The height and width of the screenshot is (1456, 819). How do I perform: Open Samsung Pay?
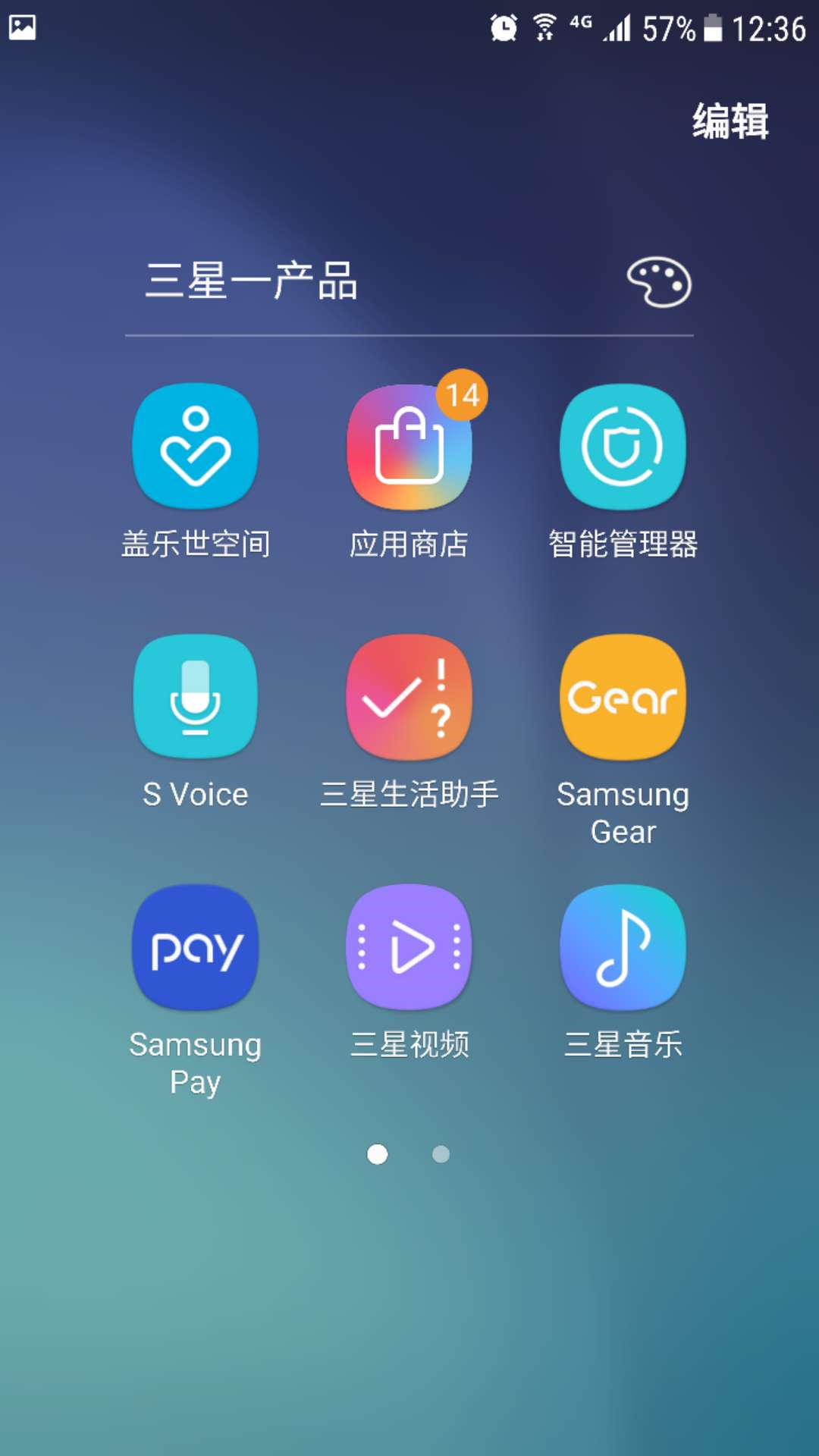coord(195,948)
